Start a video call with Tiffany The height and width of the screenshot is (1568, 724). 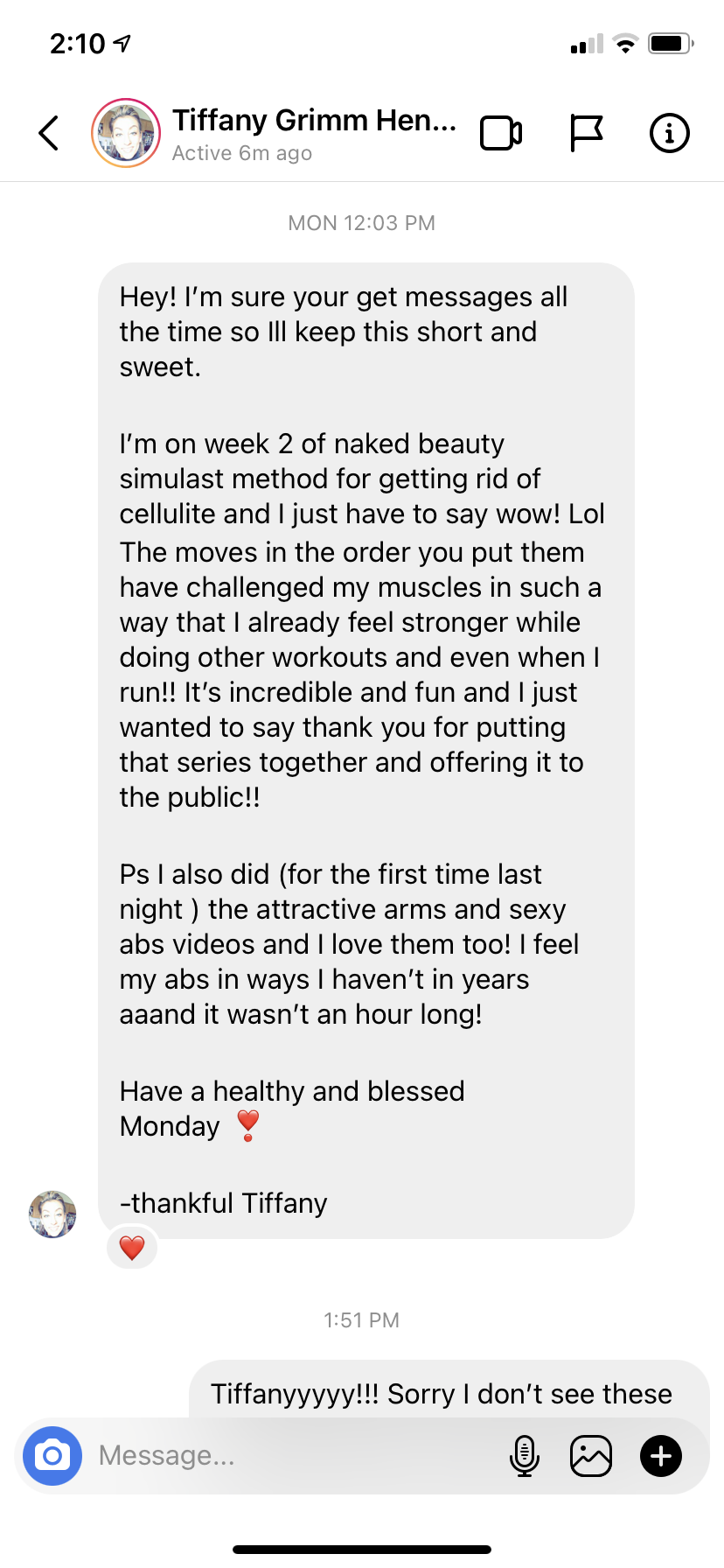point(501,133)
